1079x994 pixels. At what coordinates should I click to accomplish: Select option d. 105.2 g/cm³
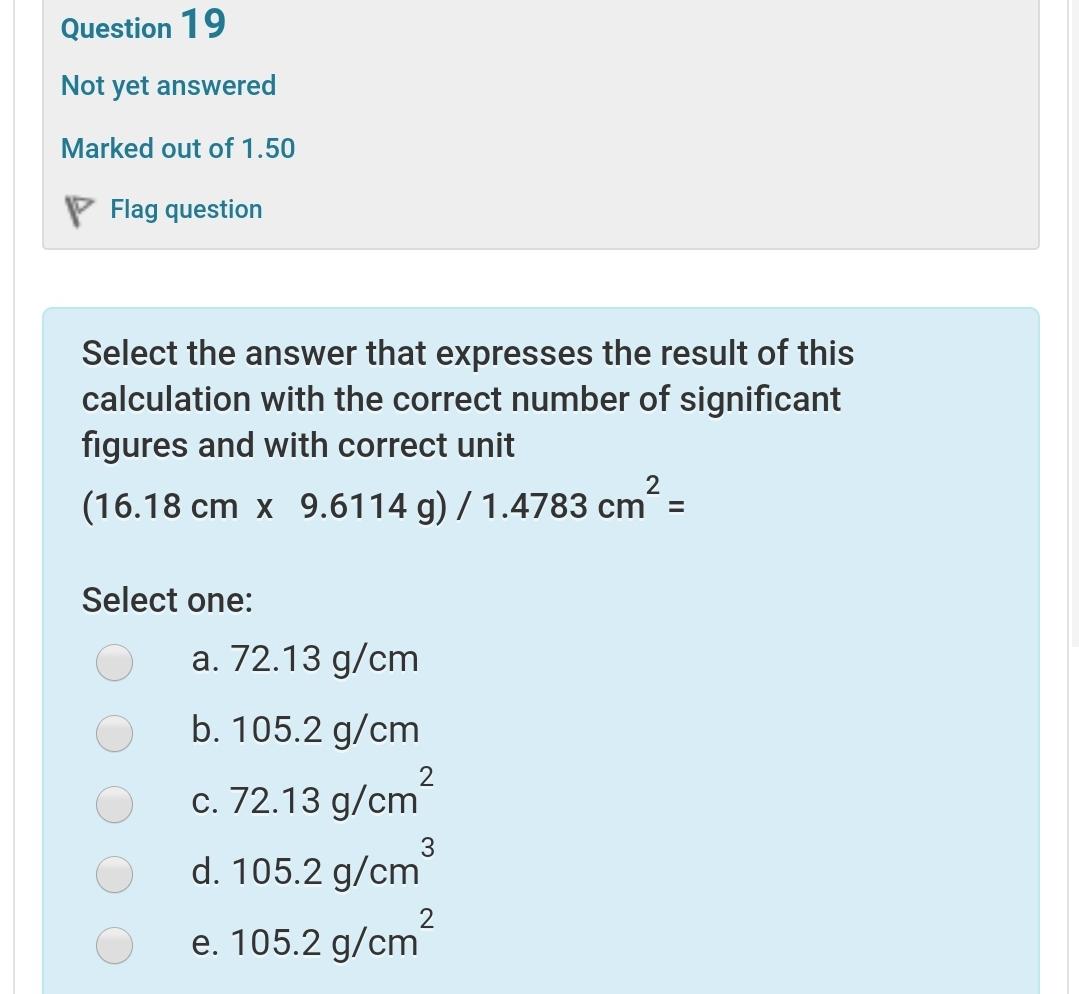[115, 874]
